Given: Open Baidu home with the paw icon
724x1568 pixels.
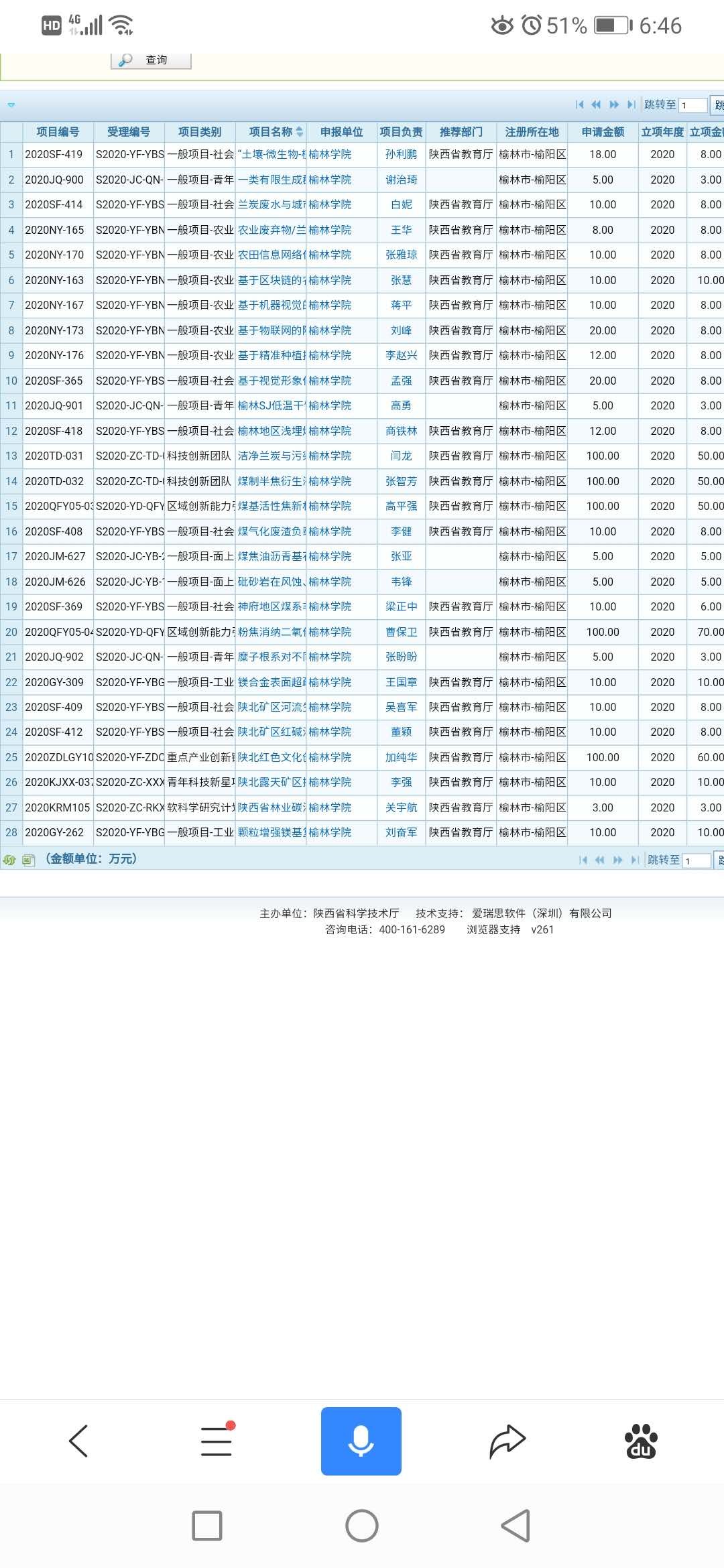Looking at the screenshot, I should click(641, 1441).
